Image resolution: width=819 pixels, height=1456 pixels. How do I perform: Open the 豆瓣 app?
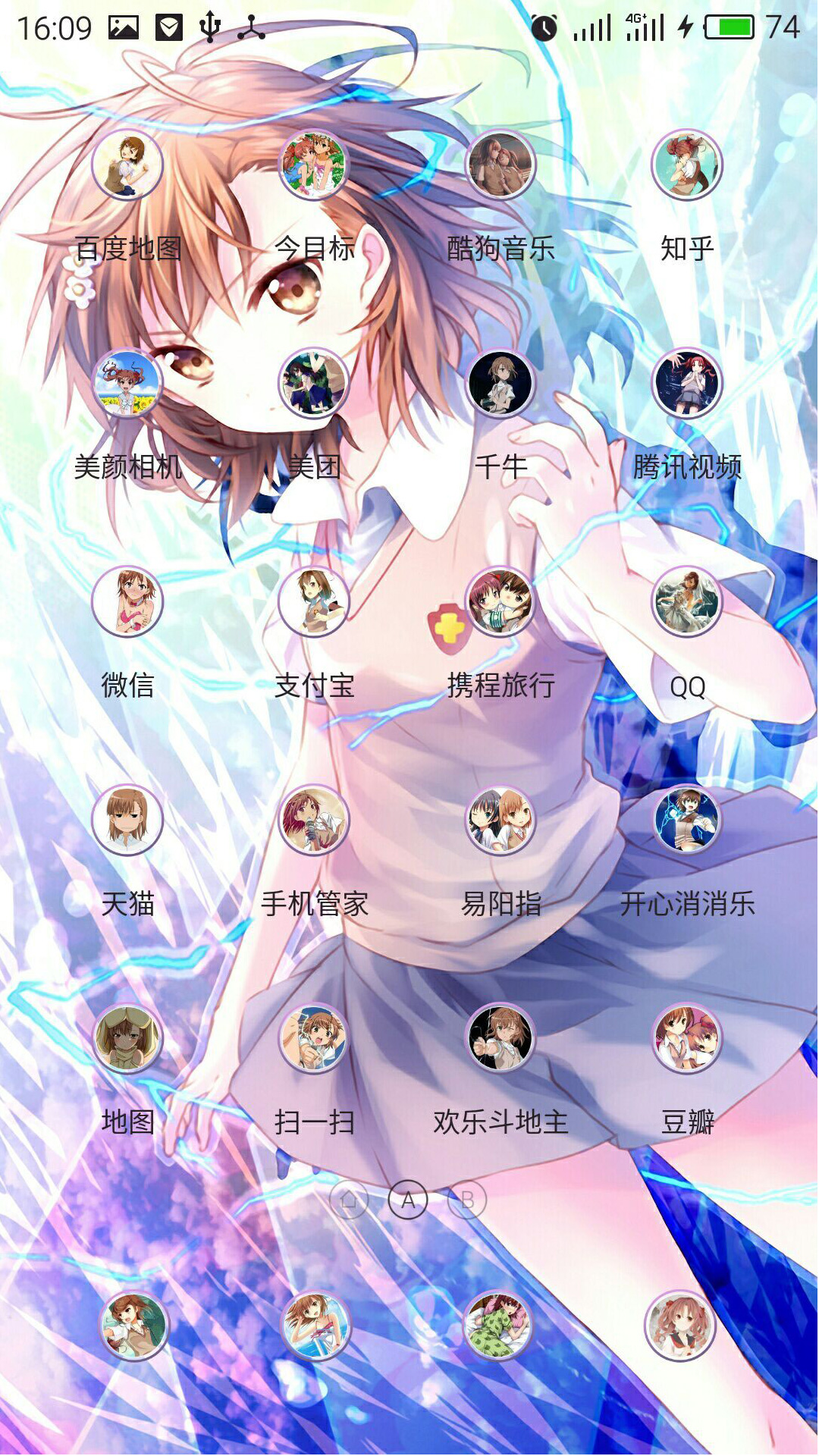[x=687, y=1039]
